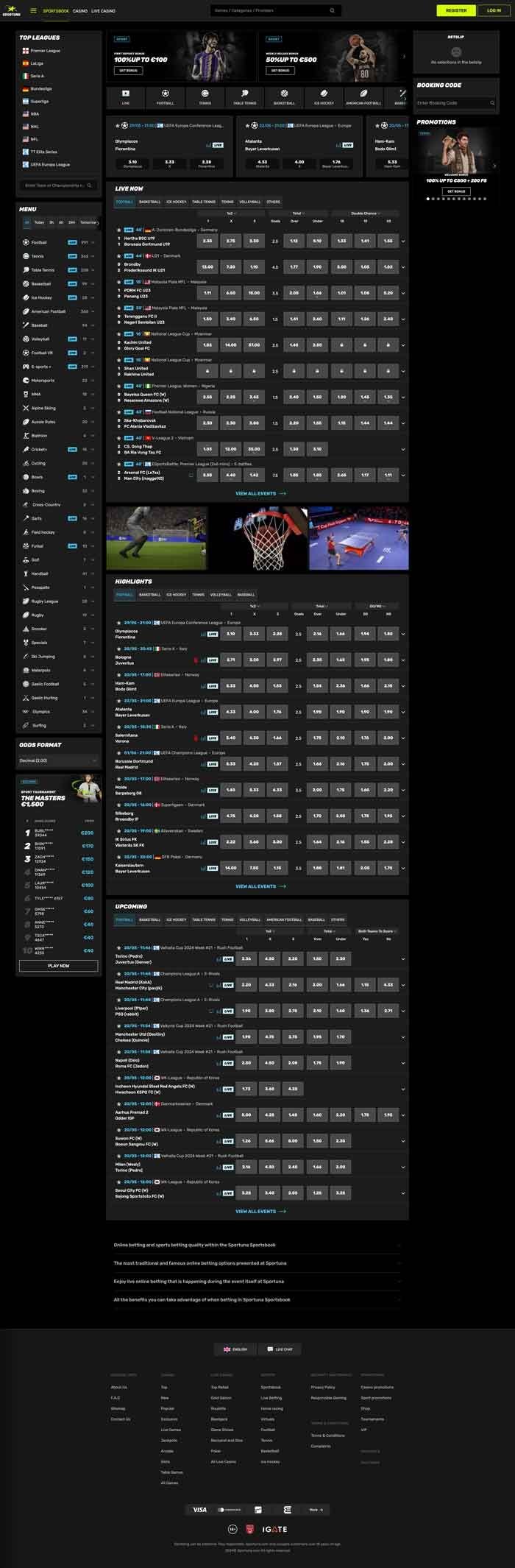Open Tennis in the sports menu
The height and width of the screenshot is (1568, 515).
click(x=38, y=256)
